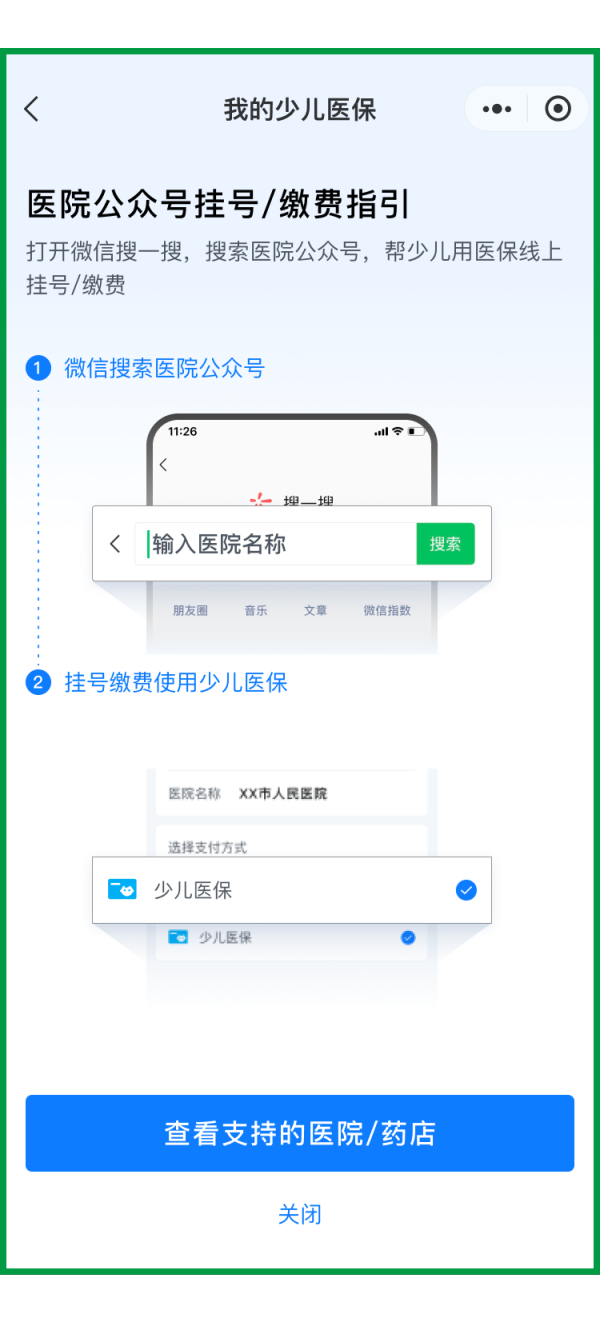
Task: Dismiss the guide via 关闭
Action: click(300, 1214)
